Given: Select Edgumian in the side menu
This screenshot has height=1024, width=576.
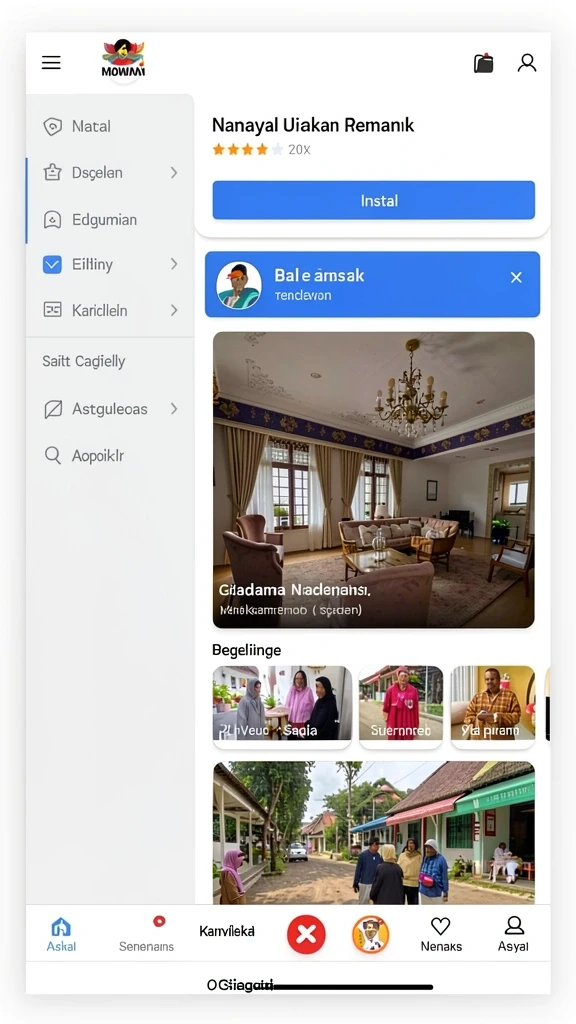Looking at the screenshot, I should 110,219.
